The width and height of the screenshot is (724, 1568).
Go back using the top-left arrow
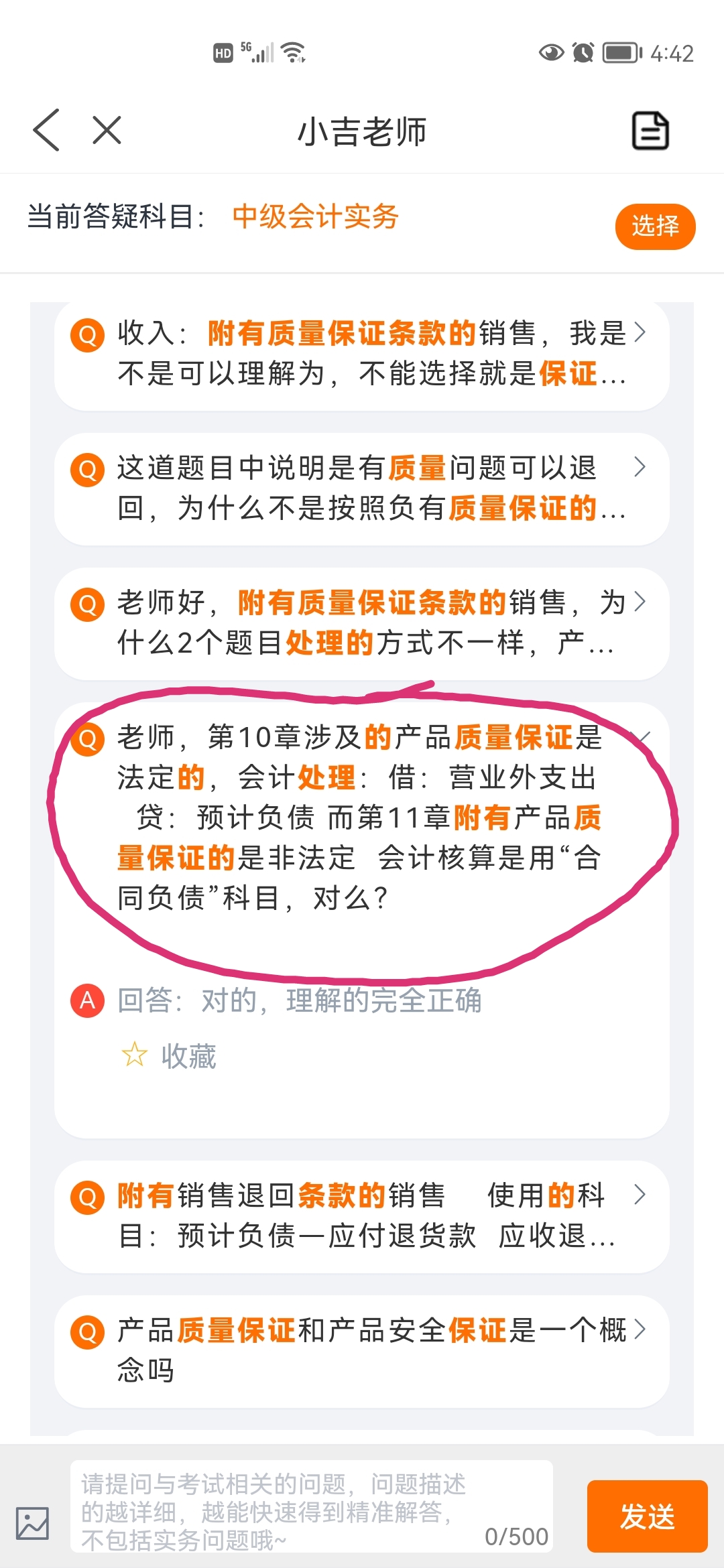point(46,130)
